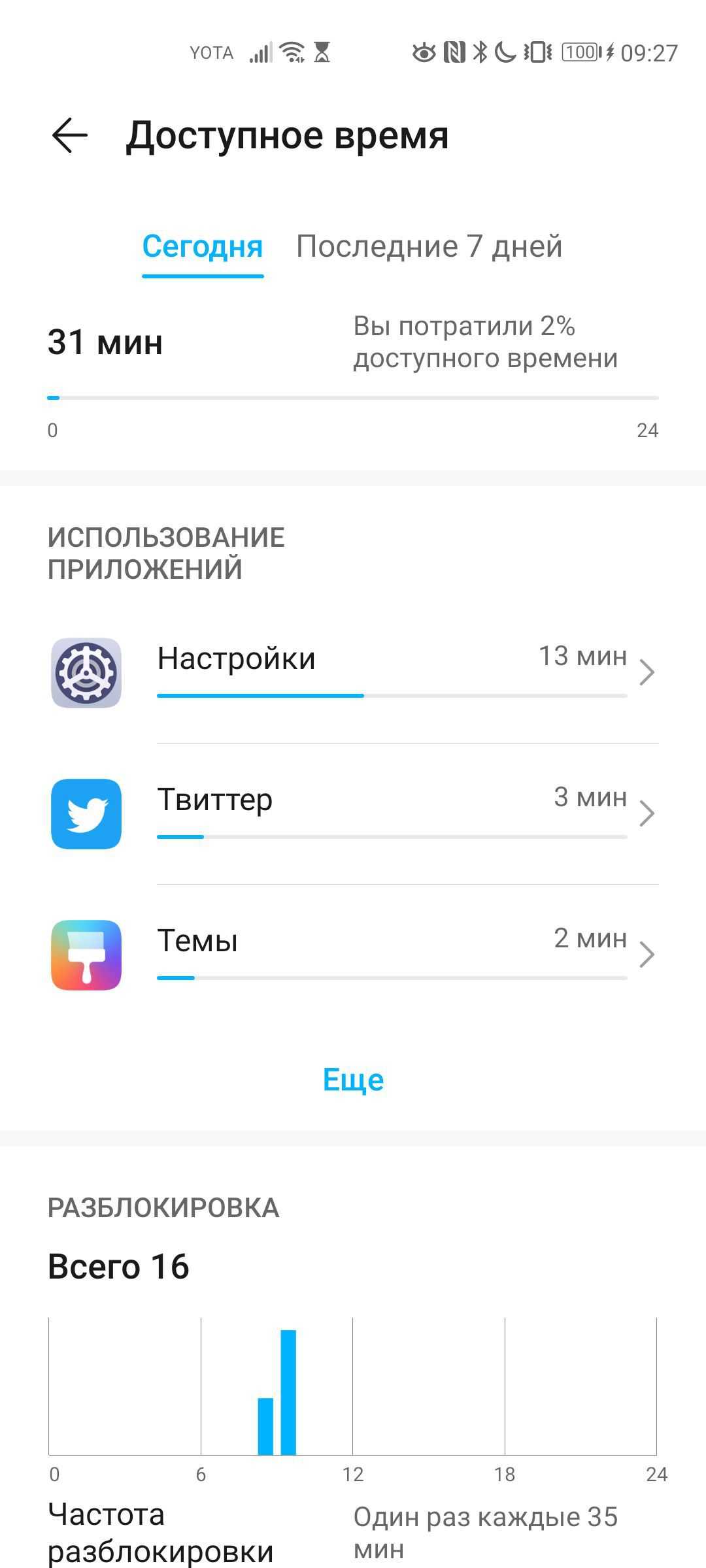Open Твиттер usage details
The height and width of the screenshot is (1568, 706).
point(353,814)
